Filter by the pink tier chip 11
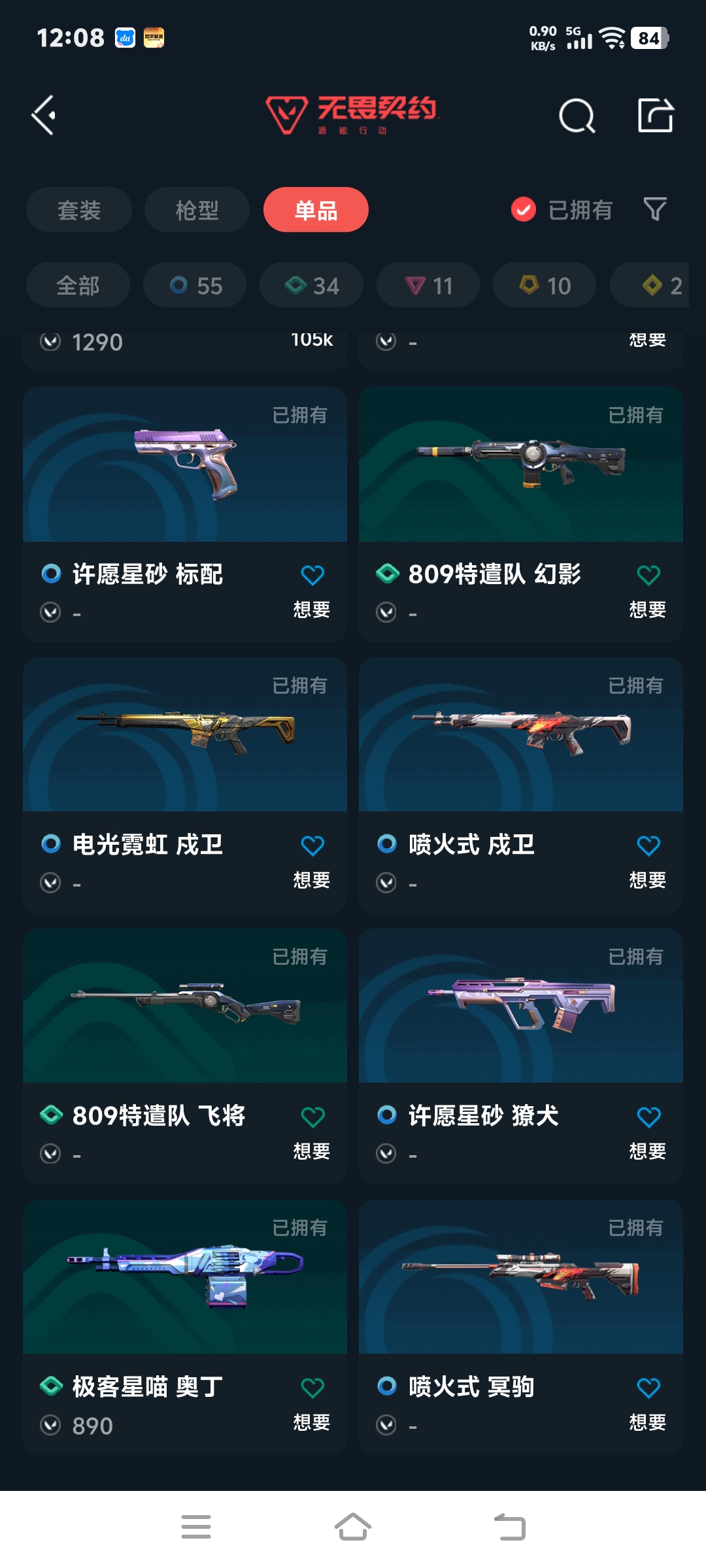Viewport: 706px width, 1568px height. pyautogui.click(x=428, y=285)
